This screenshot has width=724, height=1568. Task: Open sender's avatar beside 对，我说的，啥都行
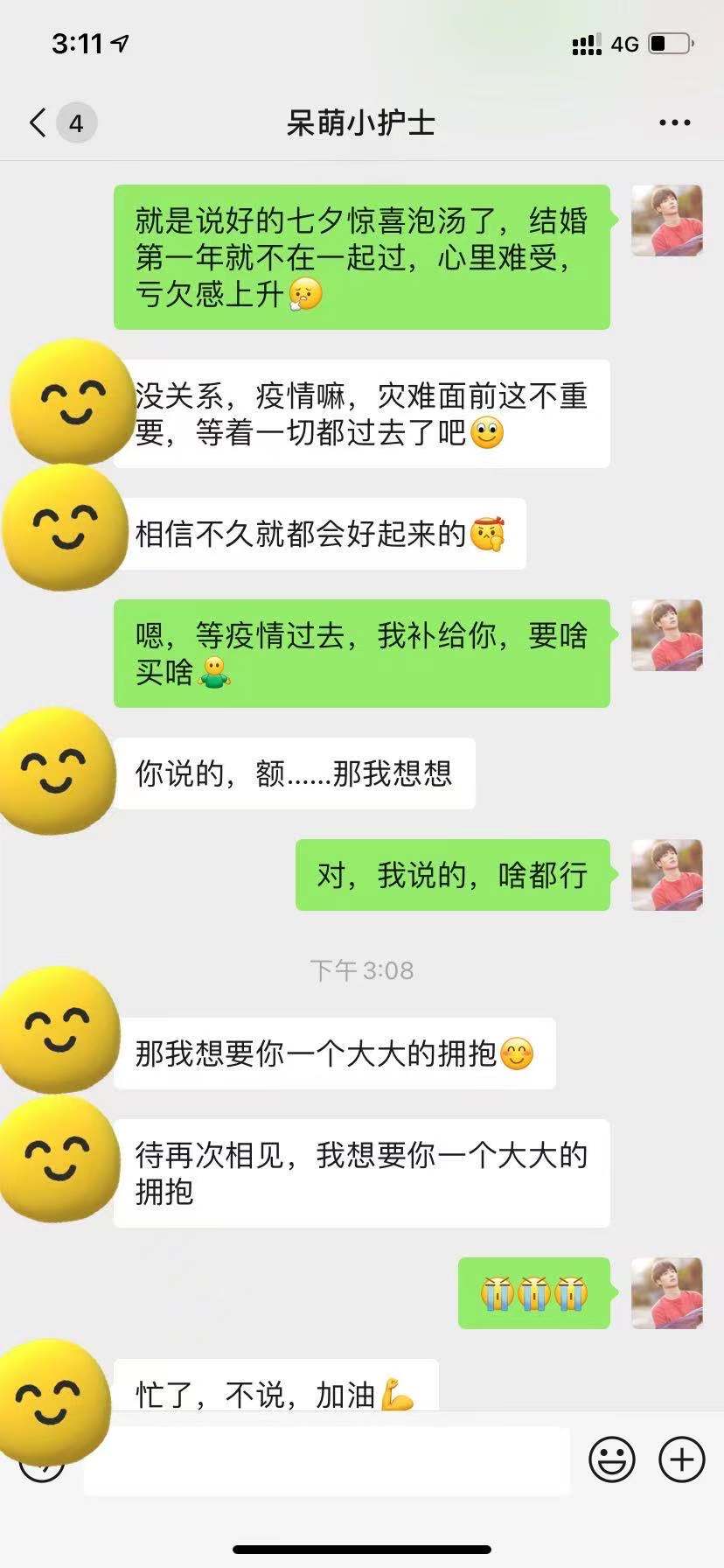click(667, 875)
